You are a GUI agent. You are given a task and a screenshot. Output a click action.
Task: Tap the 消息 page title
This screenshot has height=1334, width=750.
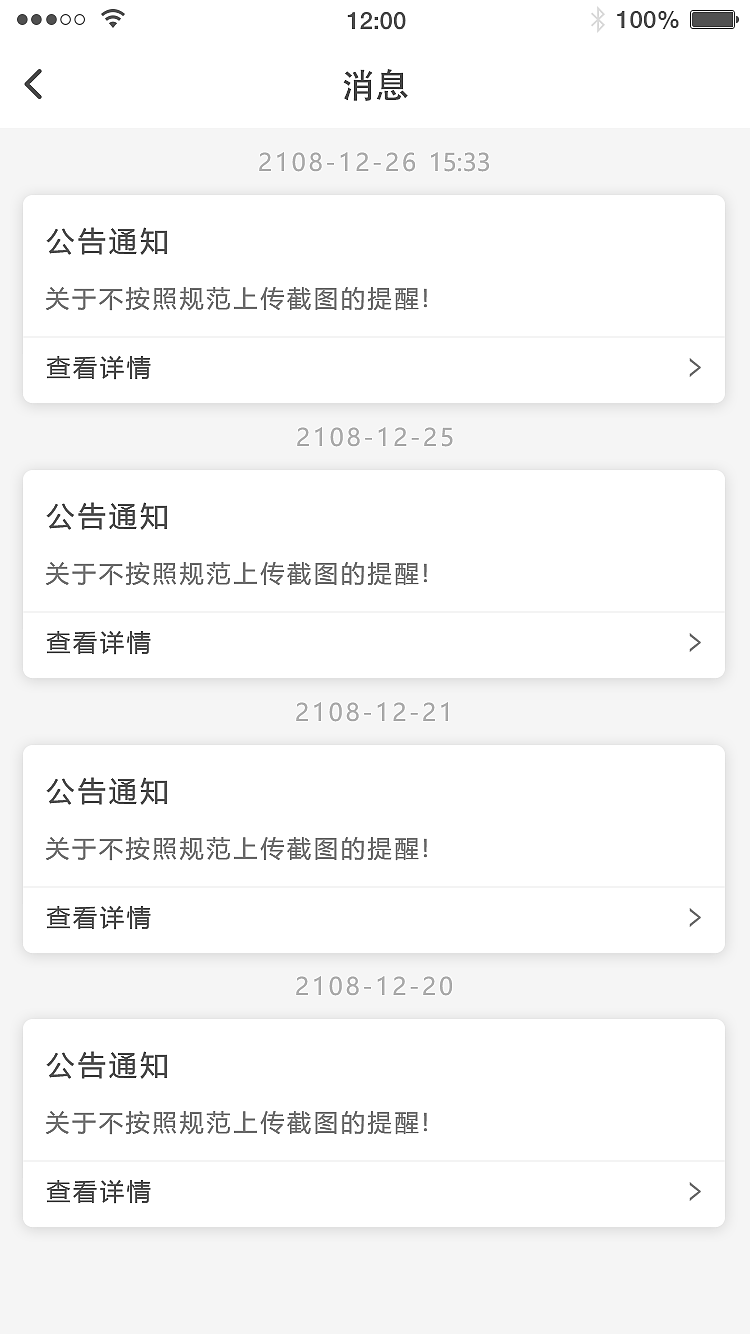tap(375, 86)
